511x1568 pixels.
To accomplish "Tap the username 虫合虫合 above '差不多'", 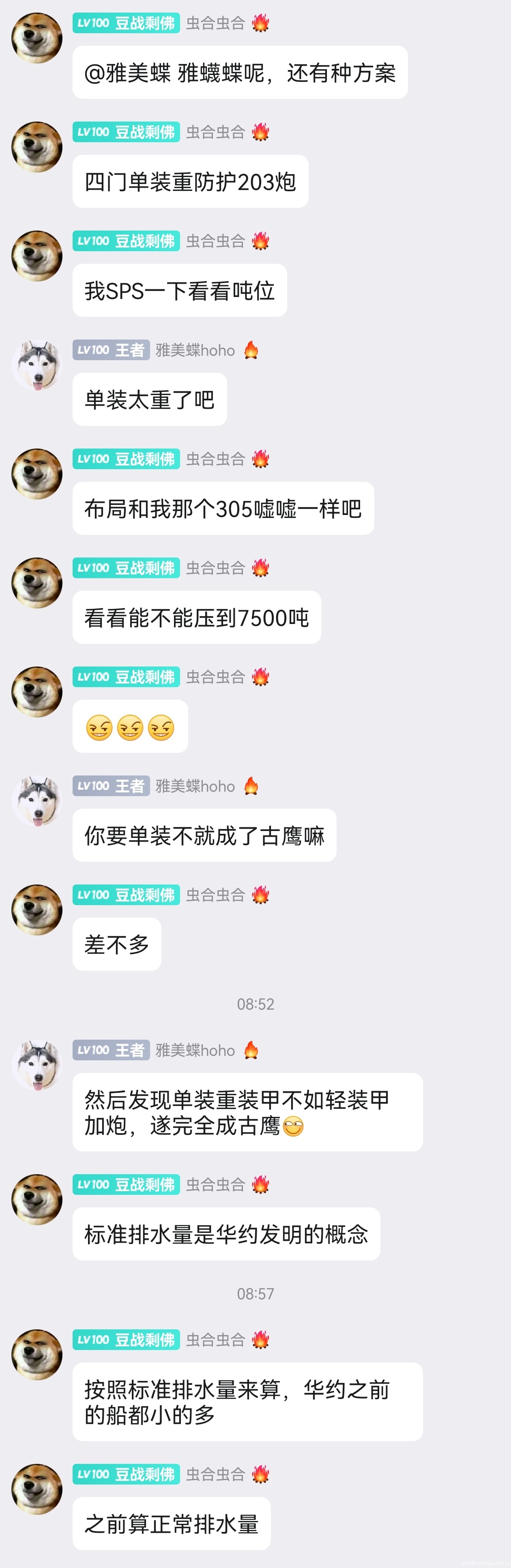I will (215, 894).
